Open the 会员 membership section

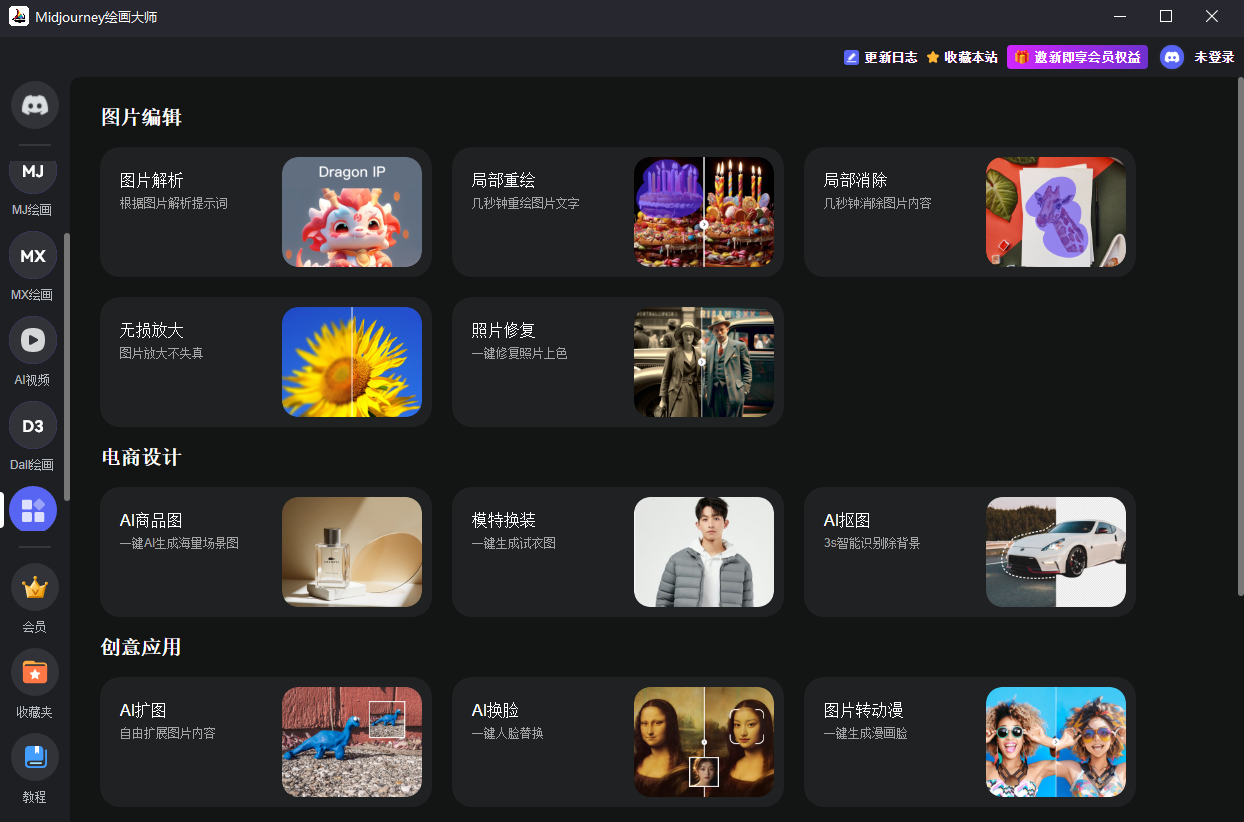click(x=35, y=588)
